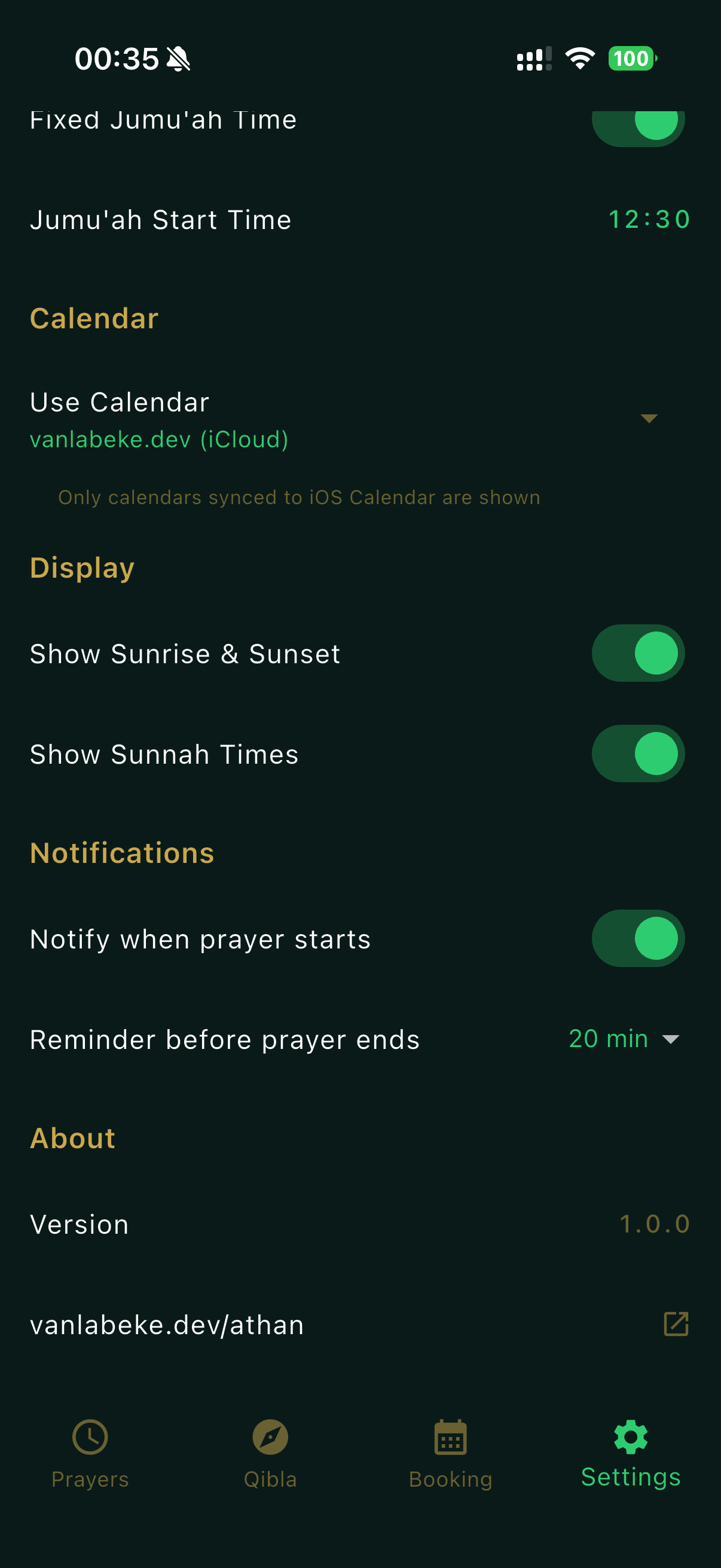Turn off Show Sunrise & Sunset
The width and height of the screenshot is (721, 1568).
point(637,652)
